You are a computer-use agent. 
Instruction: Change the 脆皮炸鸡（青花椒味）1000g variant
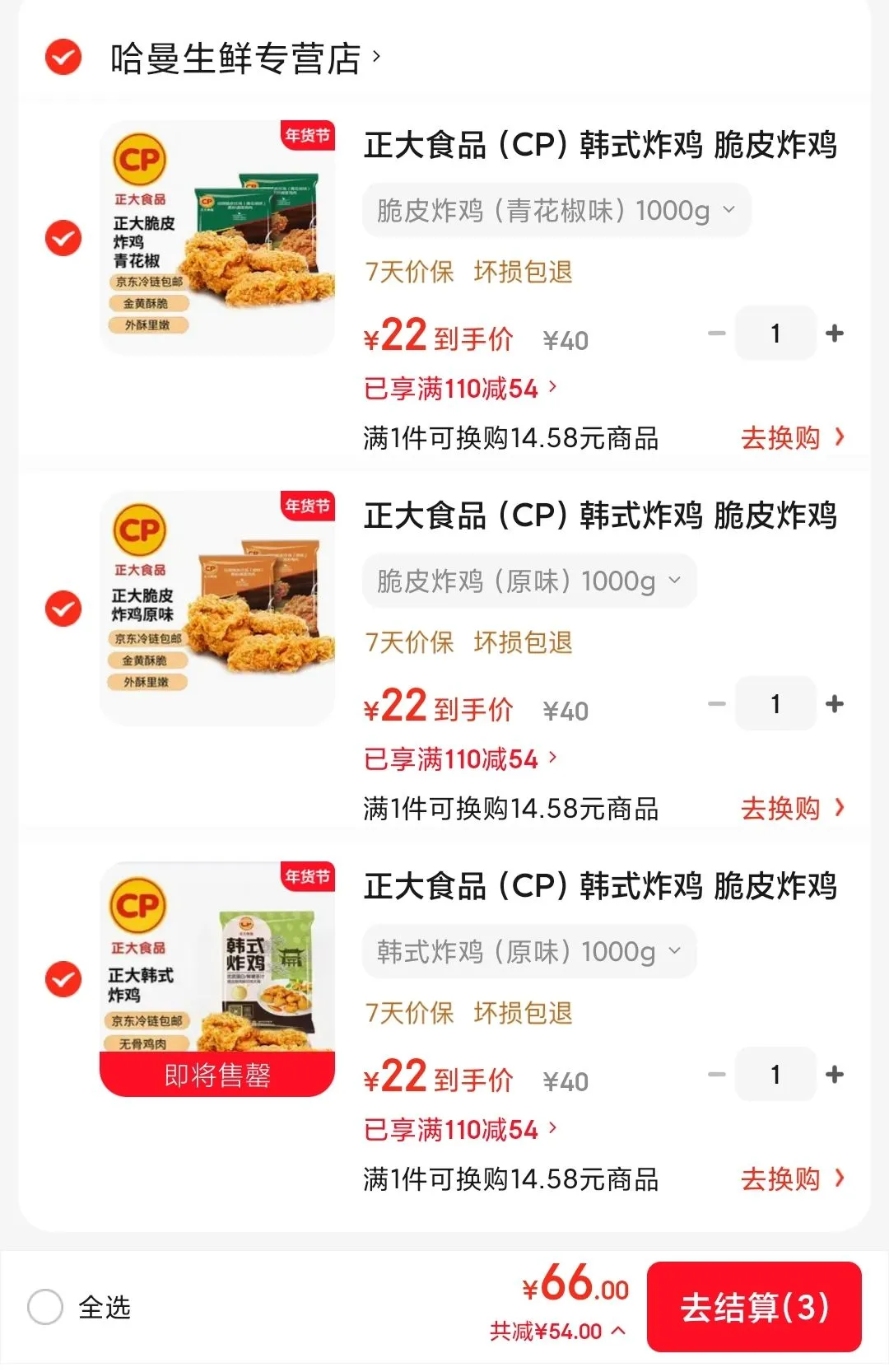click(x=556, y=211)
